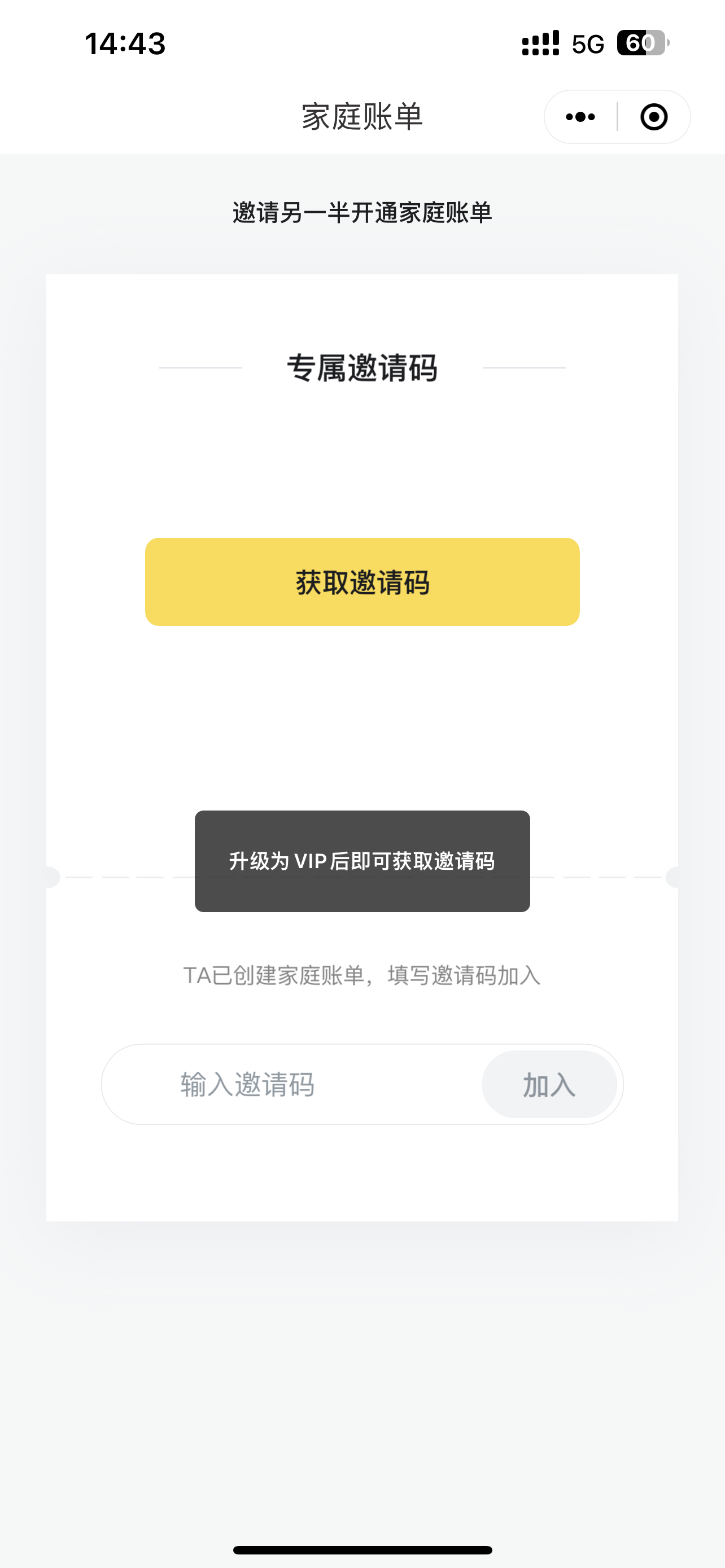Tap the 专属邀请码 section heading
Screen dimensions: 725x1568
click(364, 367)
